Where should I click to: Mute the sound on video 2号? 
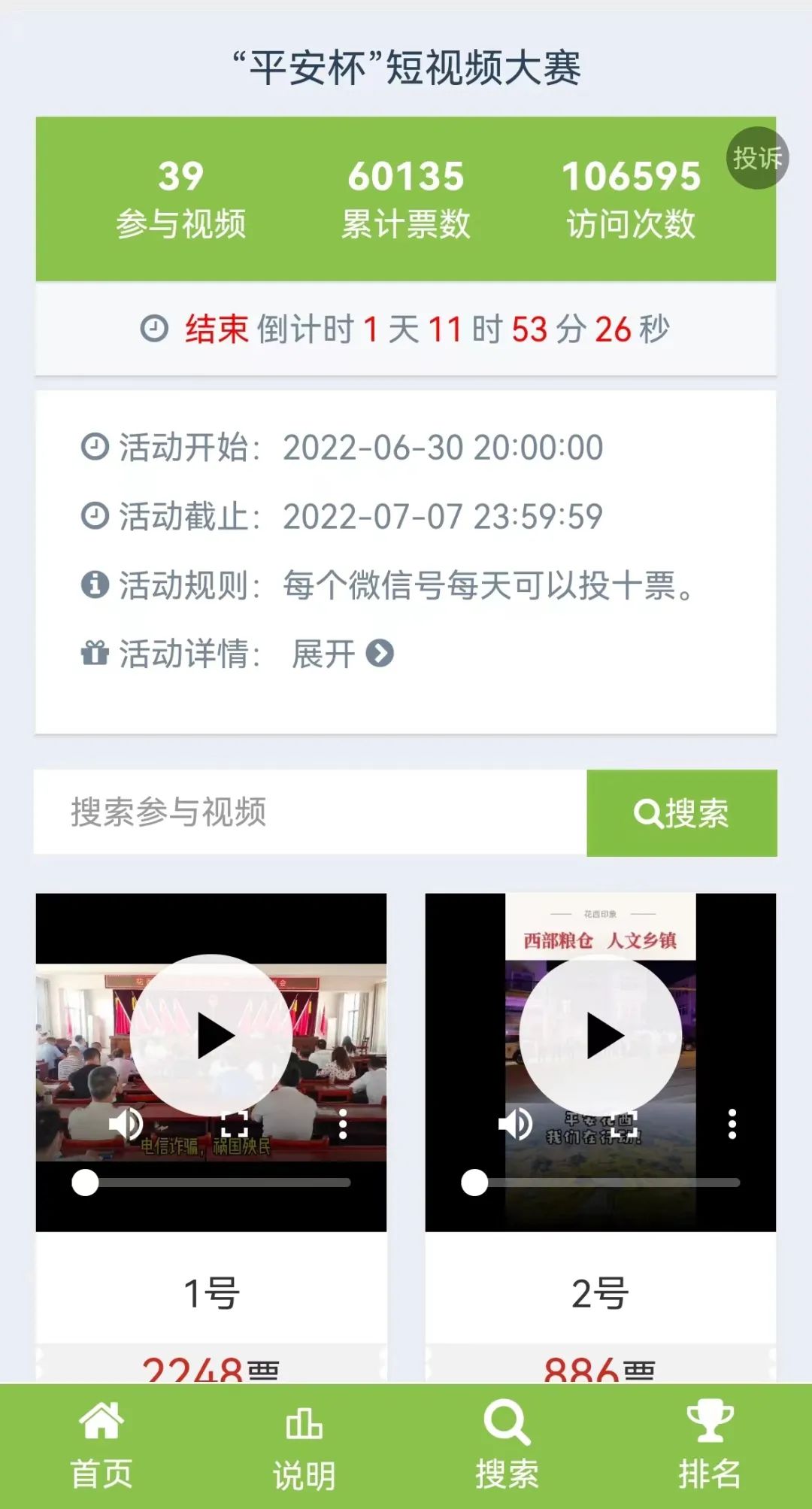[x=515, y=1124]
